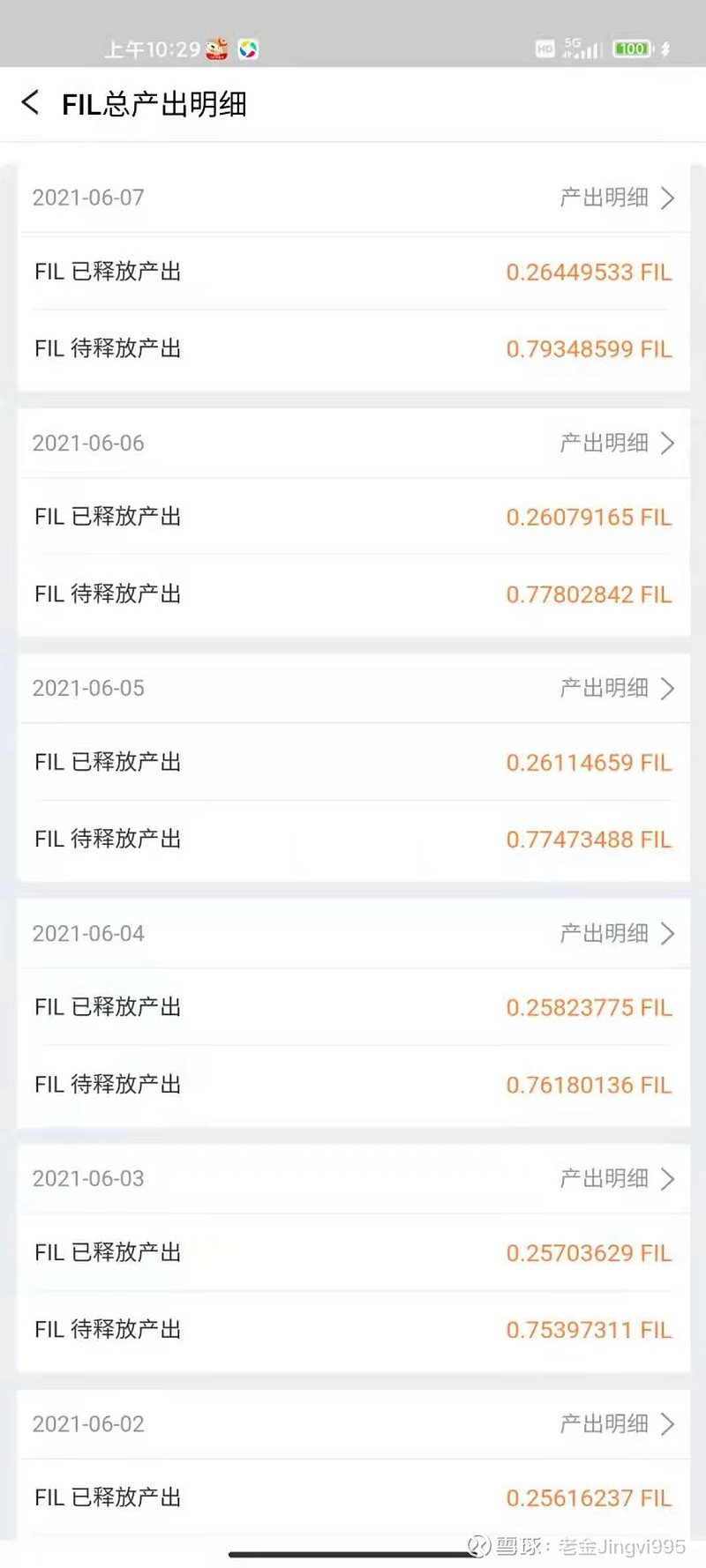Viewport: 706px width, 1568px height.
Task: View 产出明细 for 2021-06-06
Action: point(616,443)
